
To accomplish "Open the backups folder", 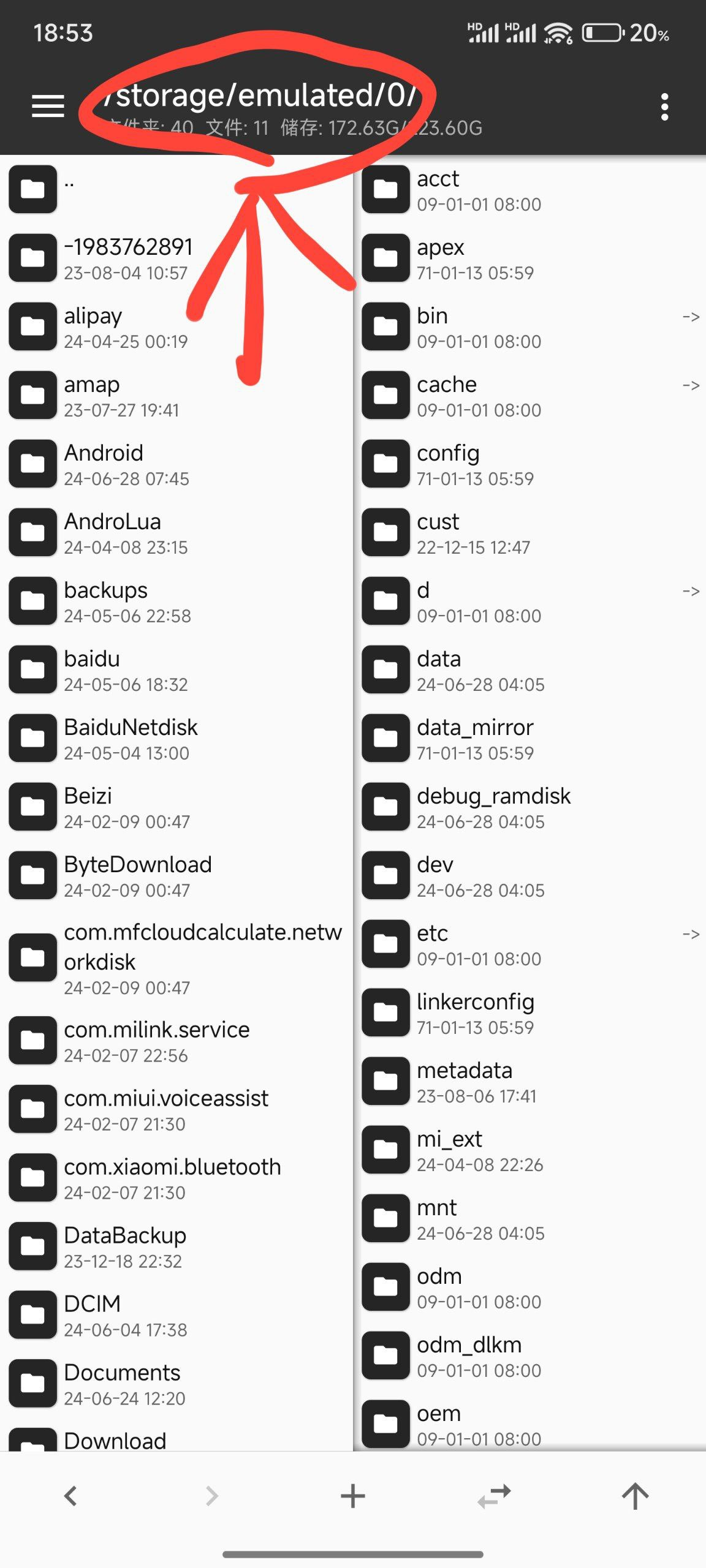I will coord(176,601).
